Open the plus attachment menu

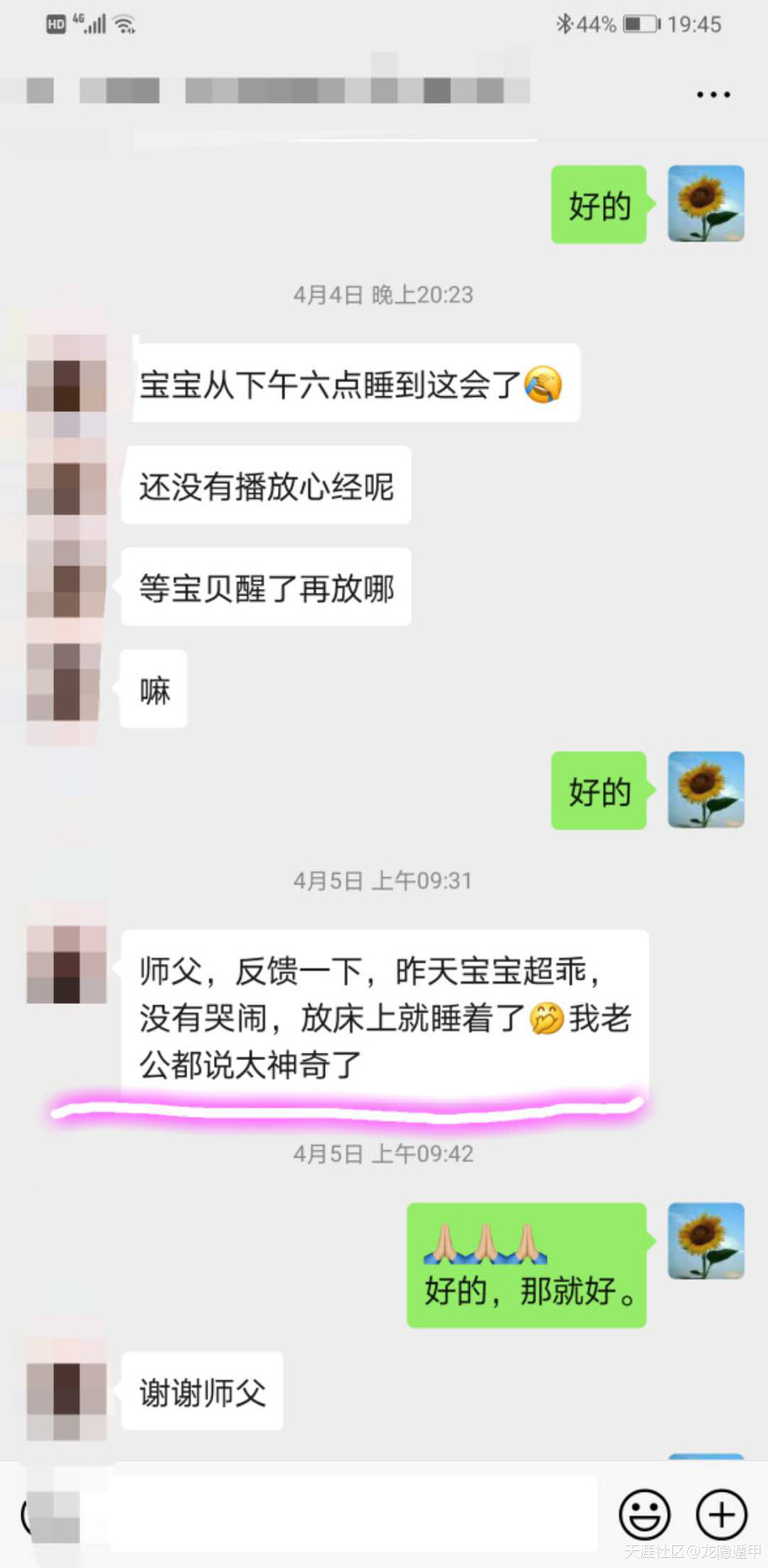coord(721,1514)
